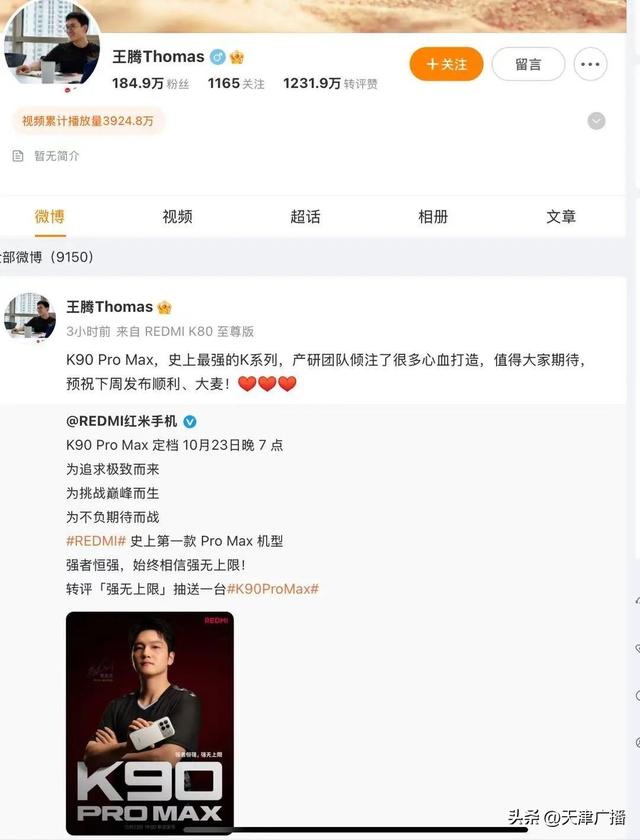Open the @REDMI红米手机 account link

(121, 421)
